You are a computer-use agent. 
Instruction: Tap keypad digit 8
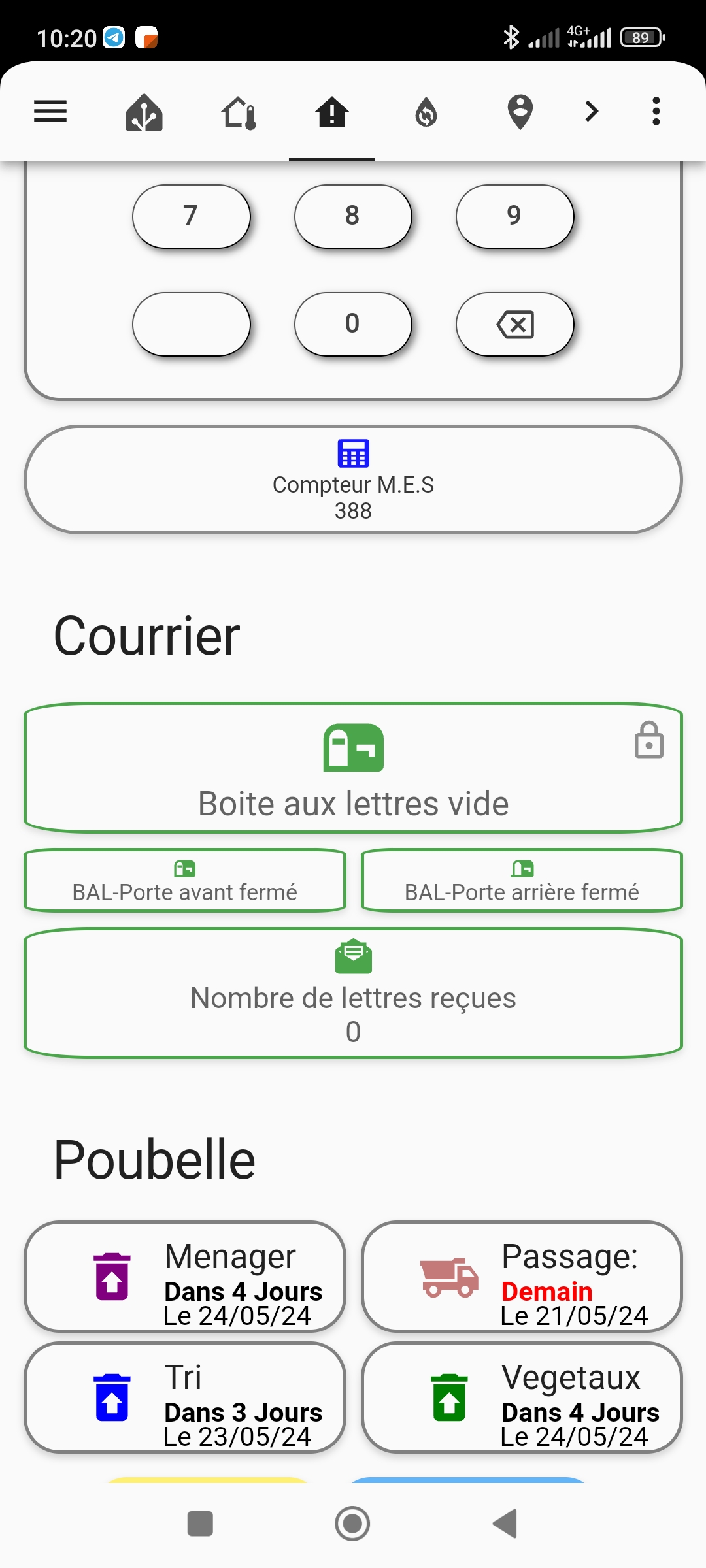click(x=353, y=216)
